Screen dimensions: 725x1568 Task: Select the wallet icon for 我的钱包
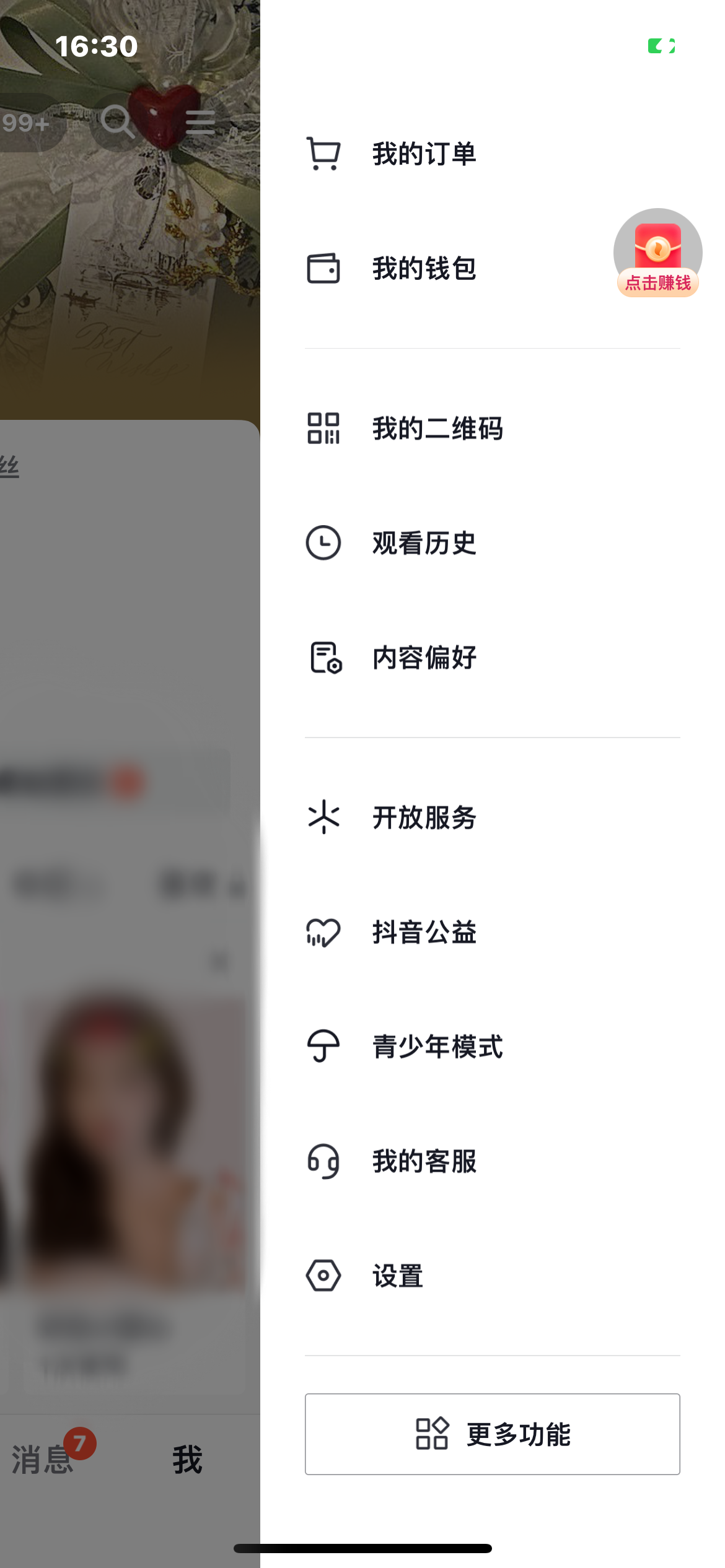coord(323,269)
